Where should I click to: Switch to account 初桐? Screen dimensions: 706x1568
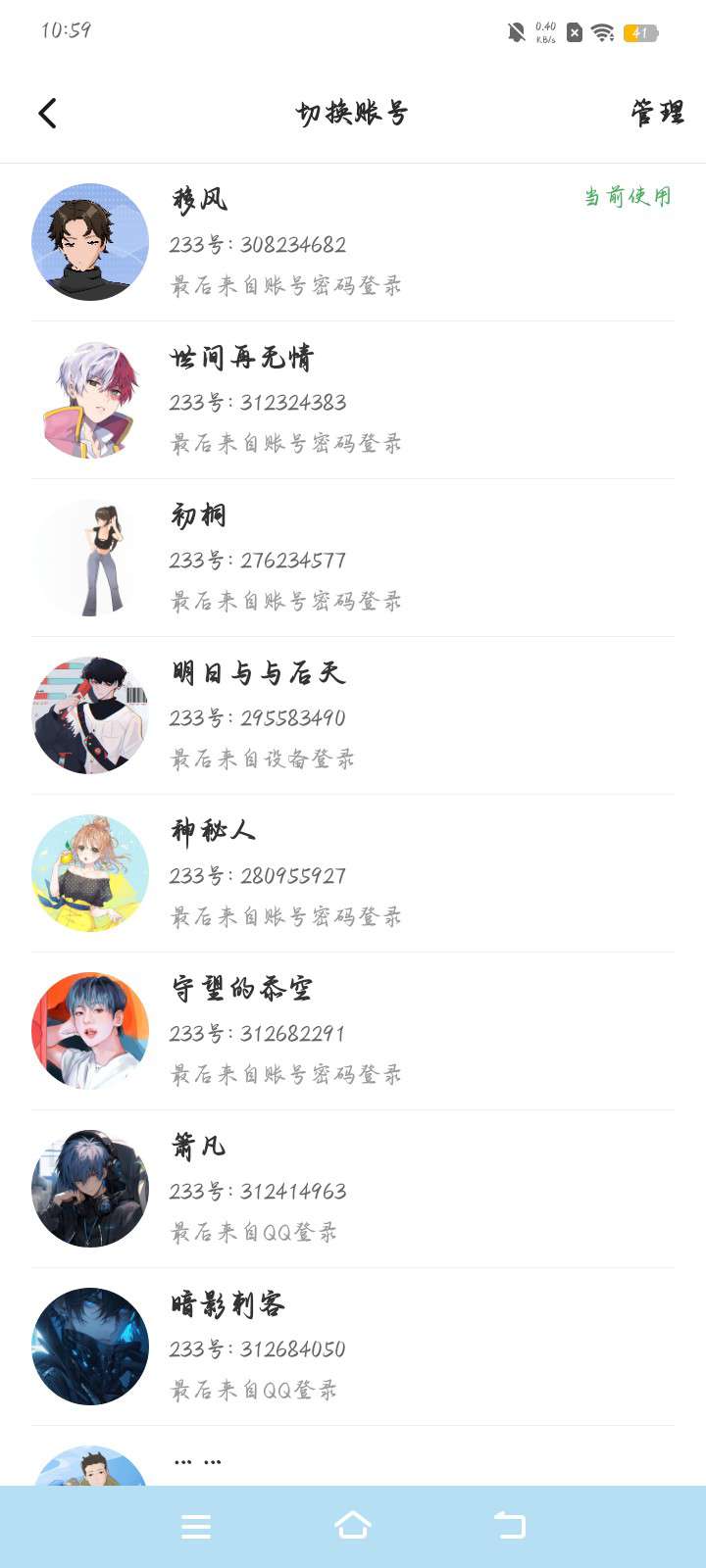353,558
